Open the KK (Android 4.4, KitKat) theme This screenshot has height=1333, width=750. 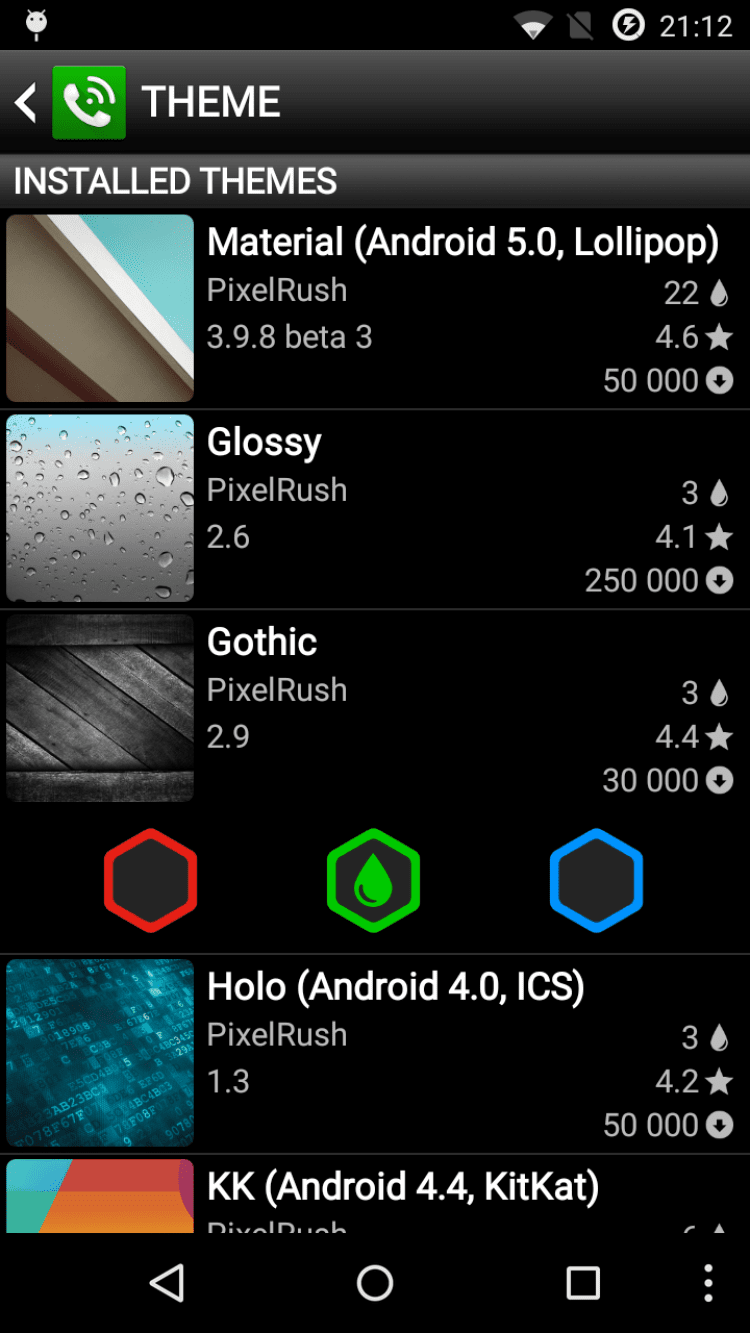(375, 1195)
